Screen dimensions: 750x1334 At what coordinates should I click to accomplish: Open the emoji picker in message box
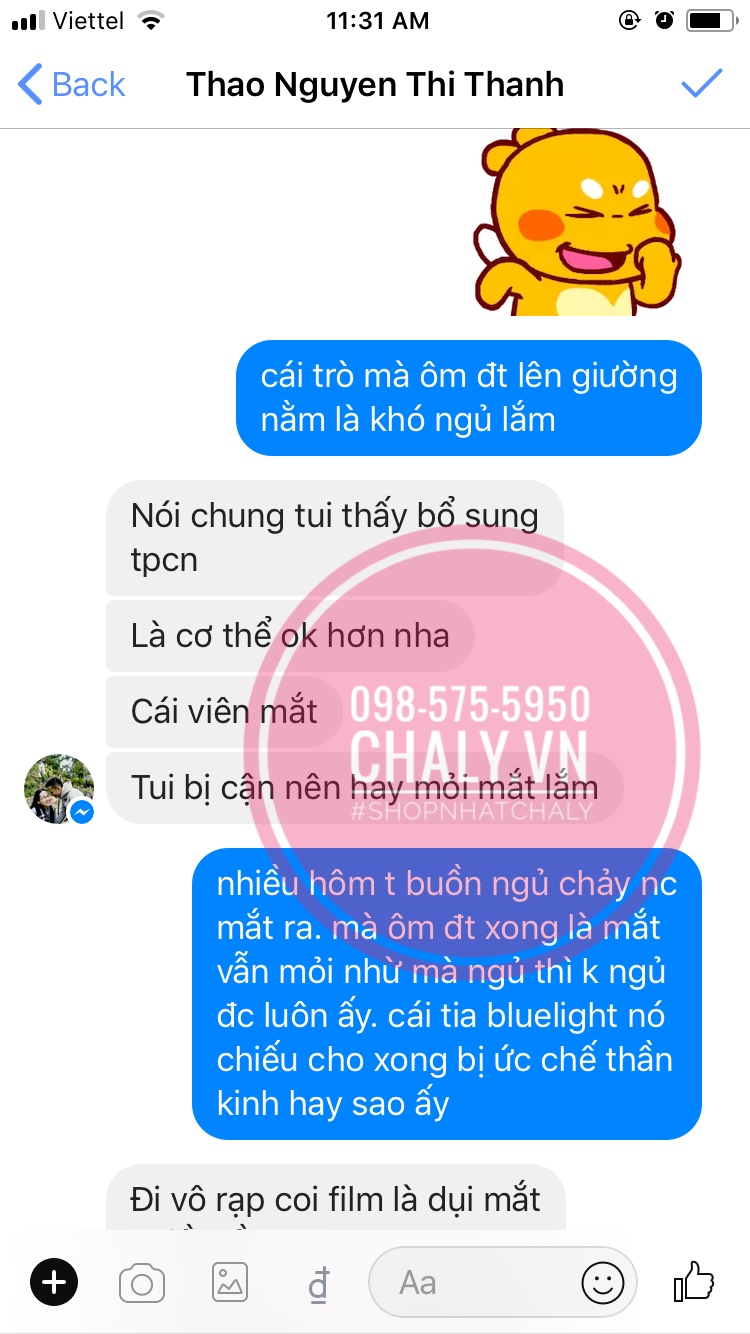click(x=602, y=1283)
